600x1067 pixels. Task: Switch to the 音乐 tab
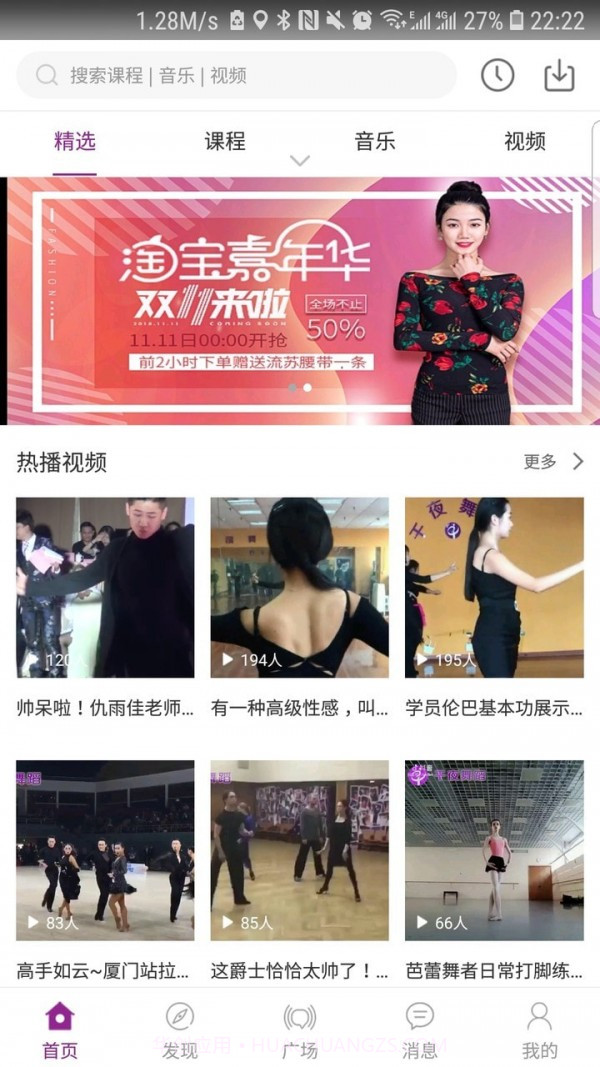point(375,141)
